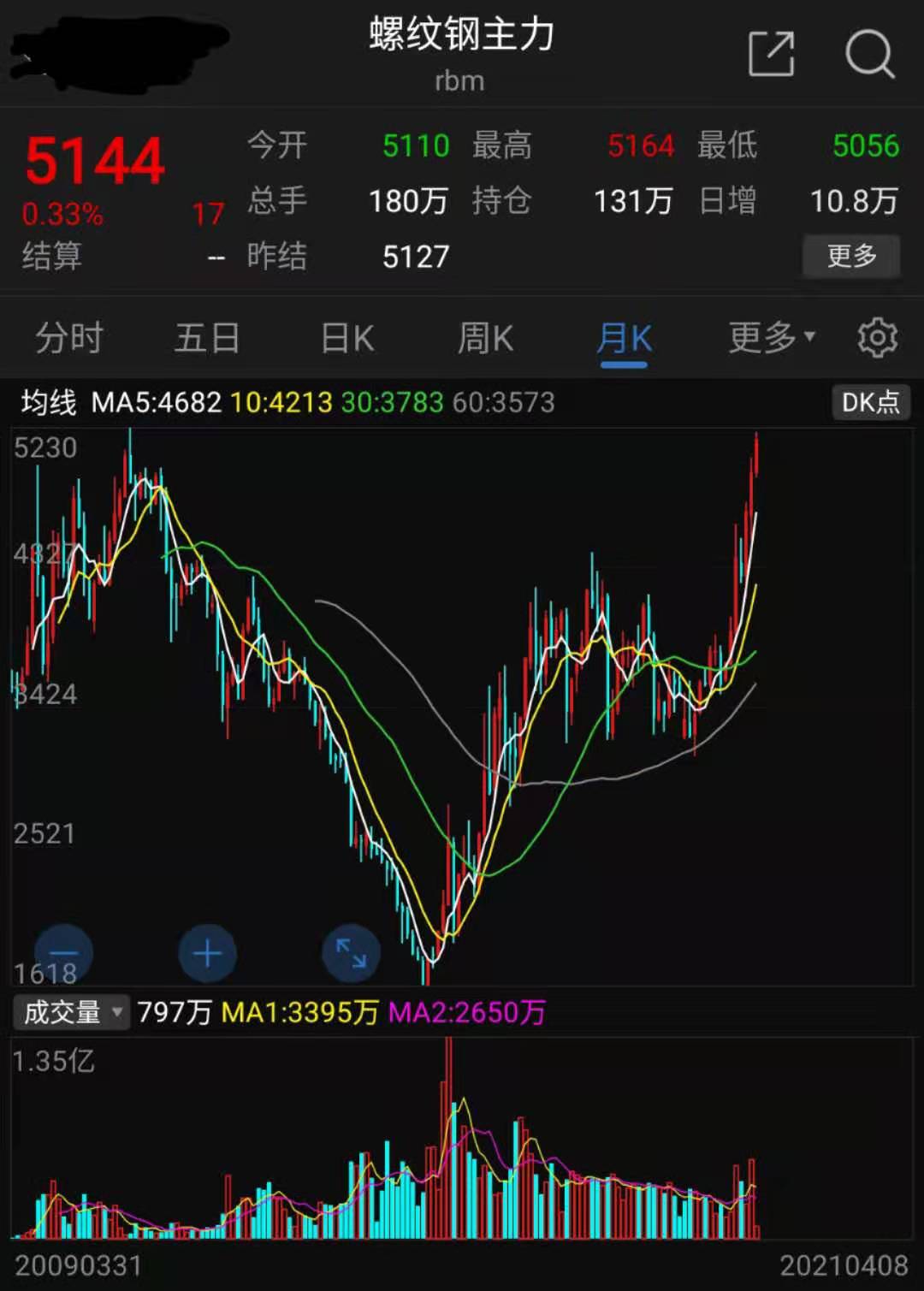
Task: Tap the DK点 button
Action: 870,402
